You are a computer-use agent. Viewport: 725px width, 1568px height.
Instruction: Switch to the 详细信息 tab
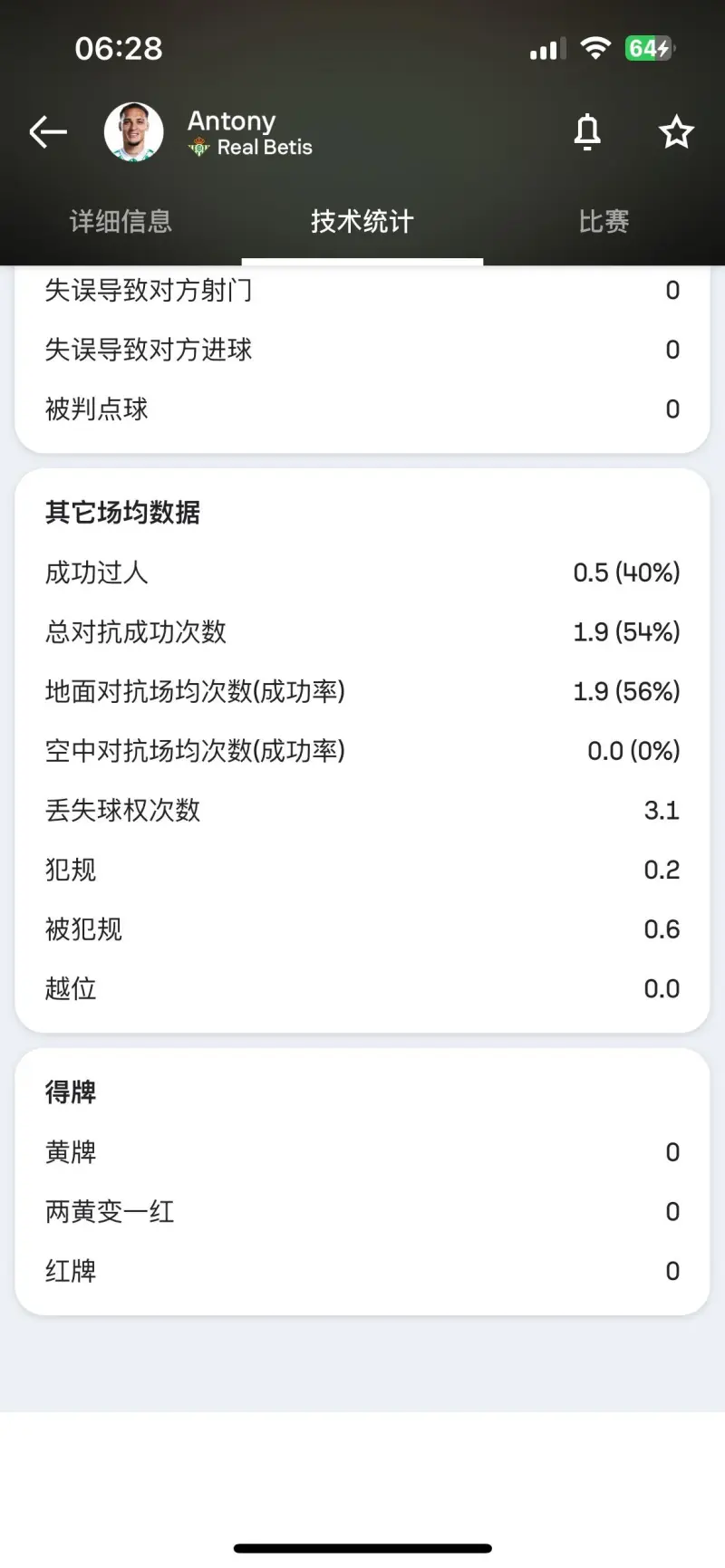(121, 221)
